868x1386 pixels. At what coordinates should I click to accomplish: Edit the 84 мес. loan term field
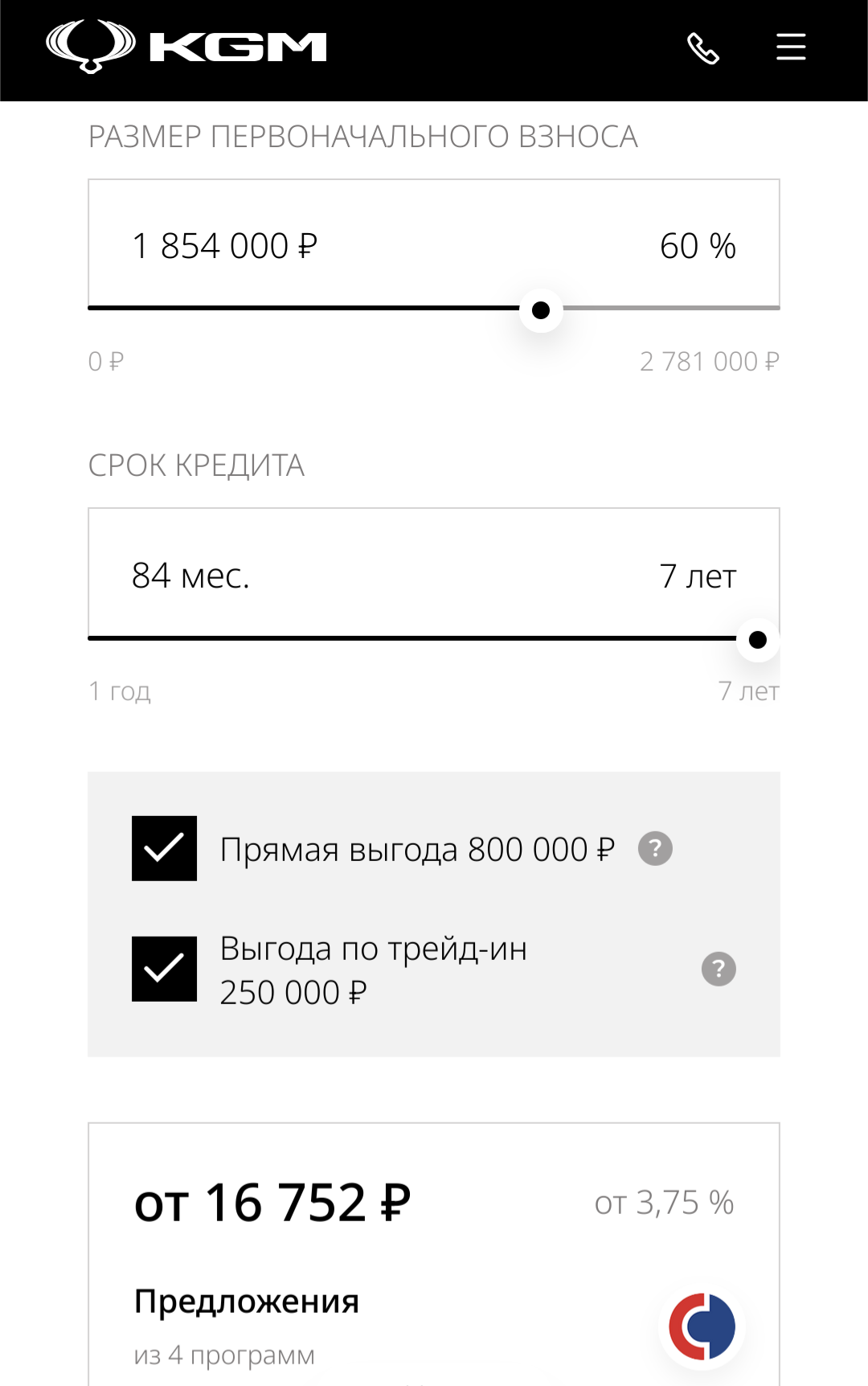[191, 576]
